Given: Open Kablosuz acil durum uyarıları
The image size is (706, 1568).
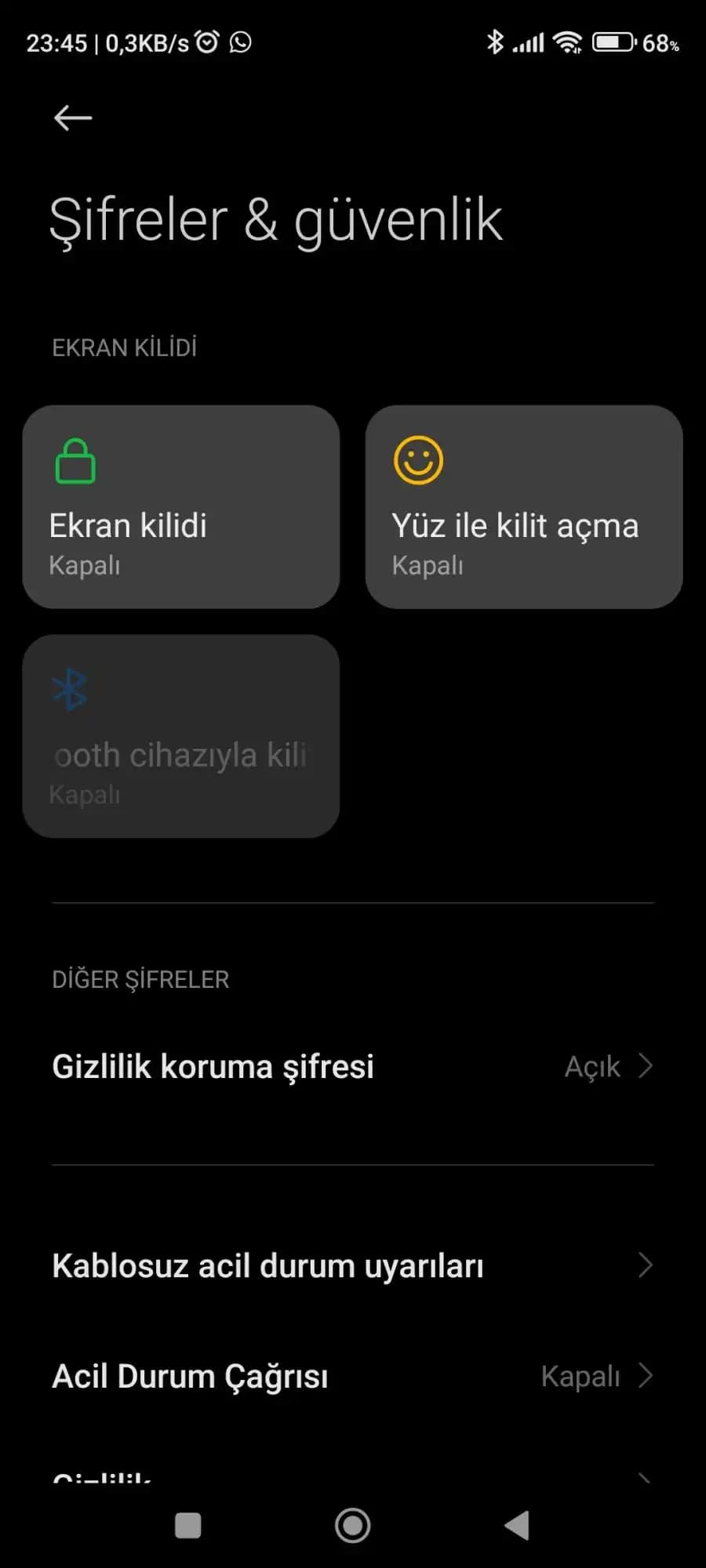Looking at the screenshot, I should coord(353,1265).
